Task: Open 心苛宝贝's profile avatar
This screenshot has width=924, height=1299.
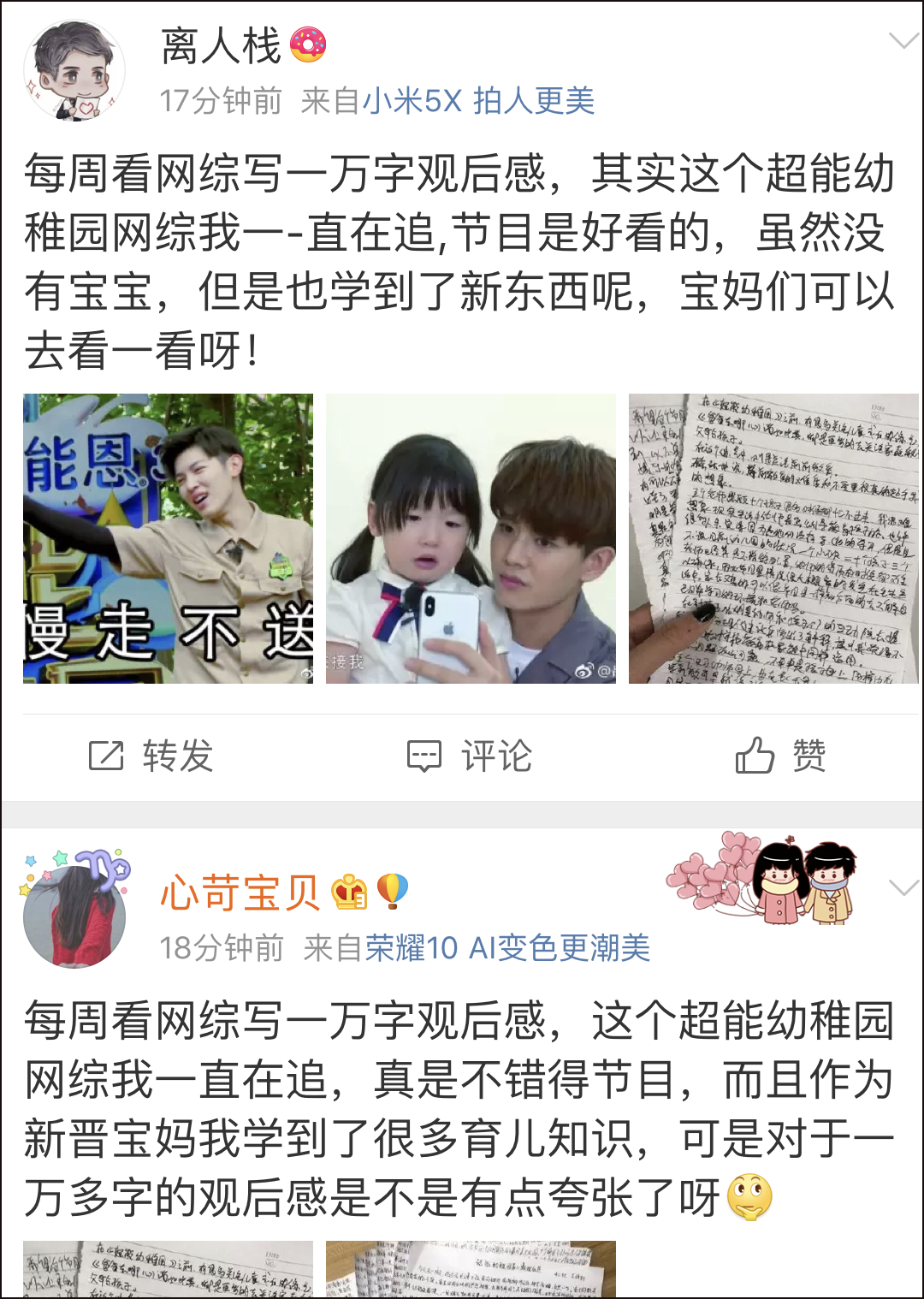Action: click(74, 916)
